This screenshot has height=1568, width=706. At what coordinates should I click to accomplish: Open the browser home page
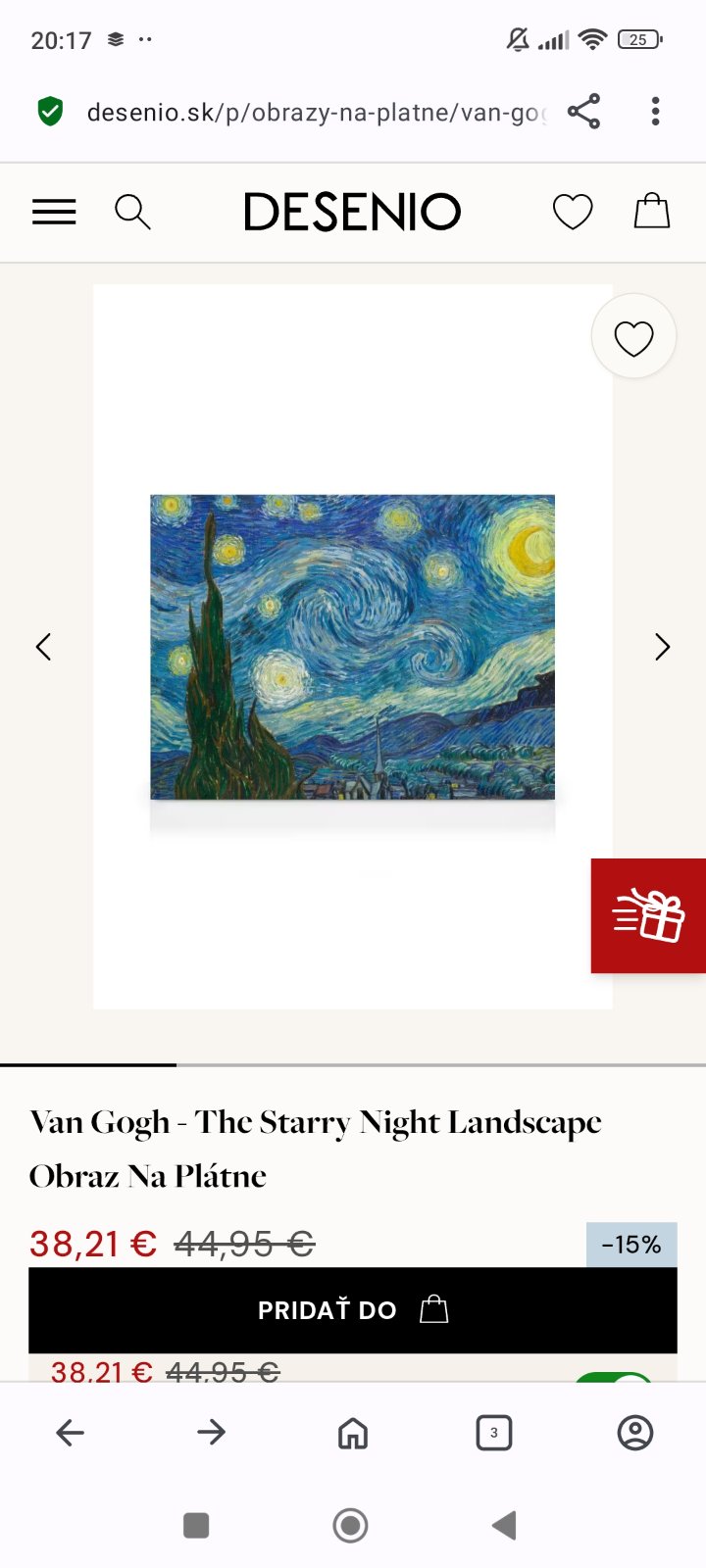[353, 1433]
